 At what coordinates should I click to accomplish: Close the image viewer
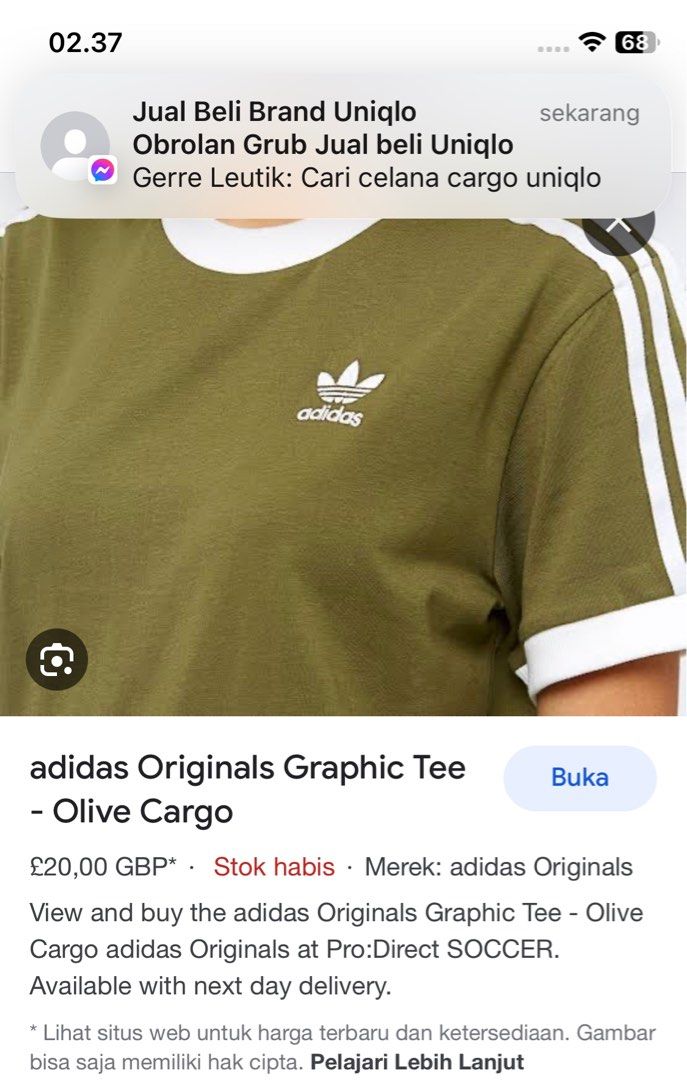pyautogui.click(x=620, y=228)
